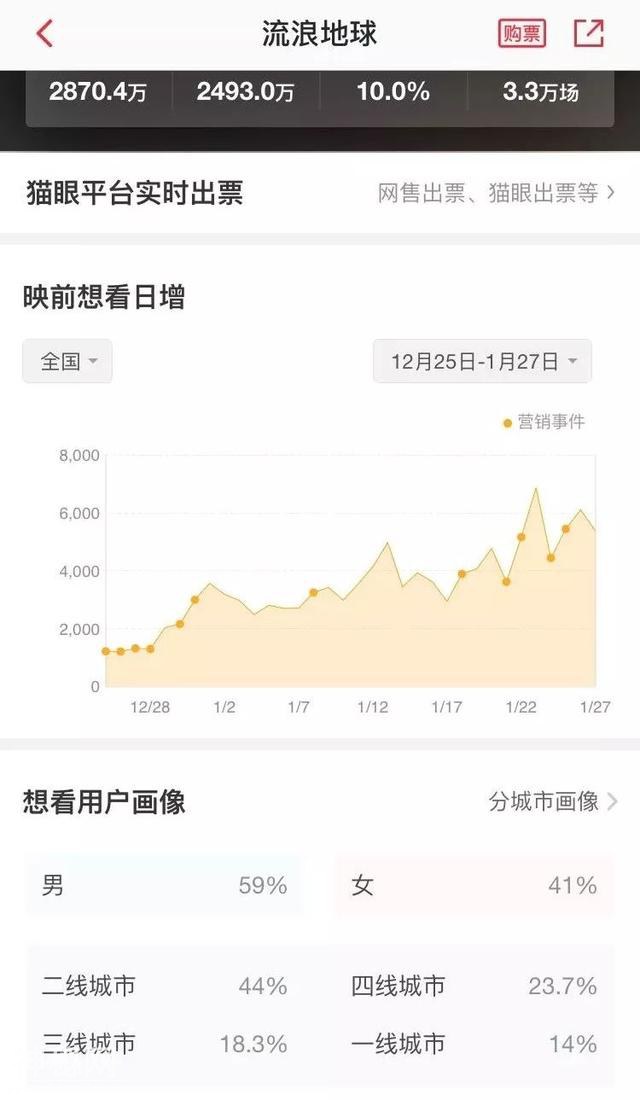Open 网售出票、猫眼出票等 details
The image size is (640, 1100).
click(x=496, y=193)
